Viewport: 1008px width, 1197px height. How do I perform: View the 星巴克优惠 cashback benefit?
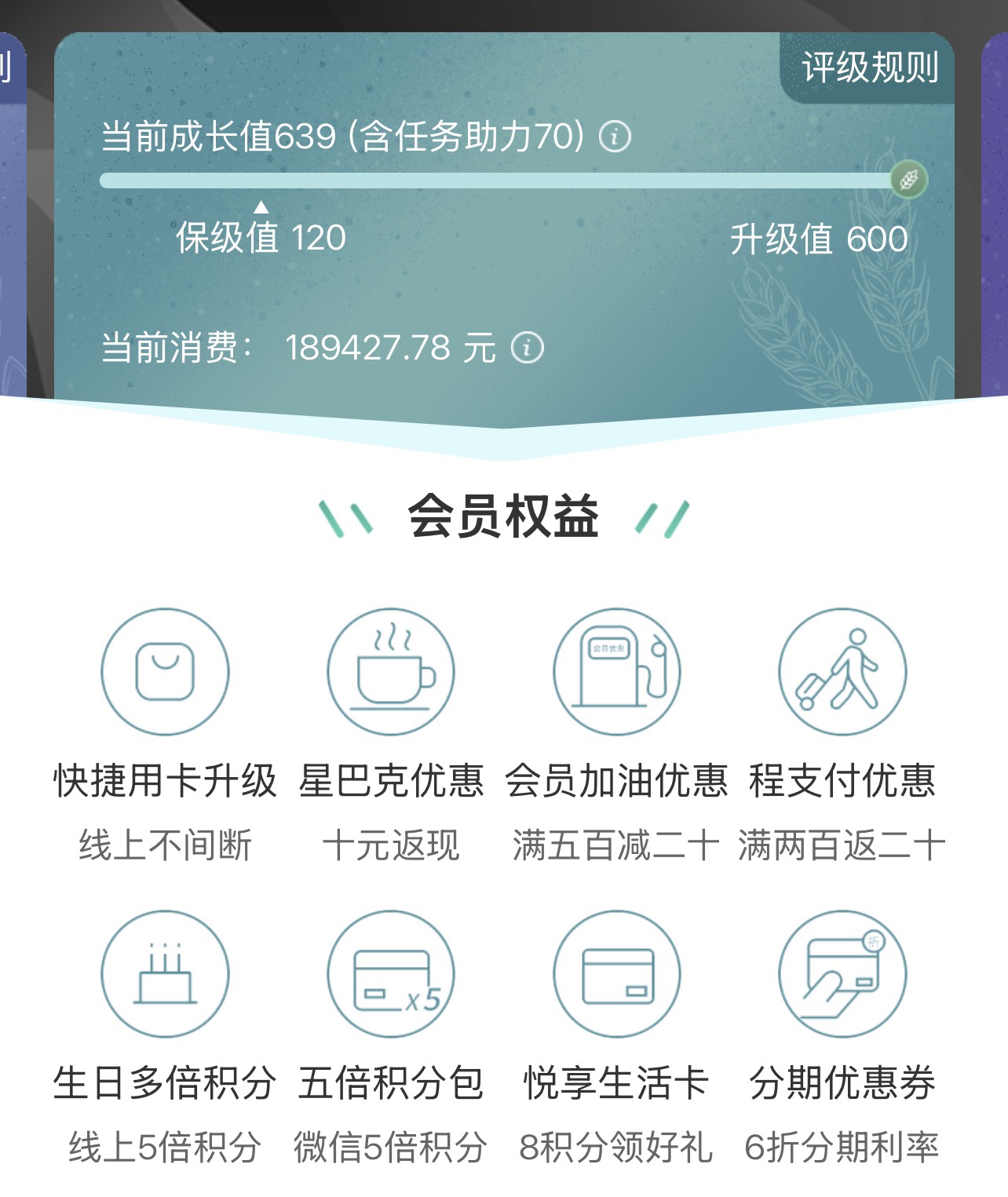[x=391, y=672]
